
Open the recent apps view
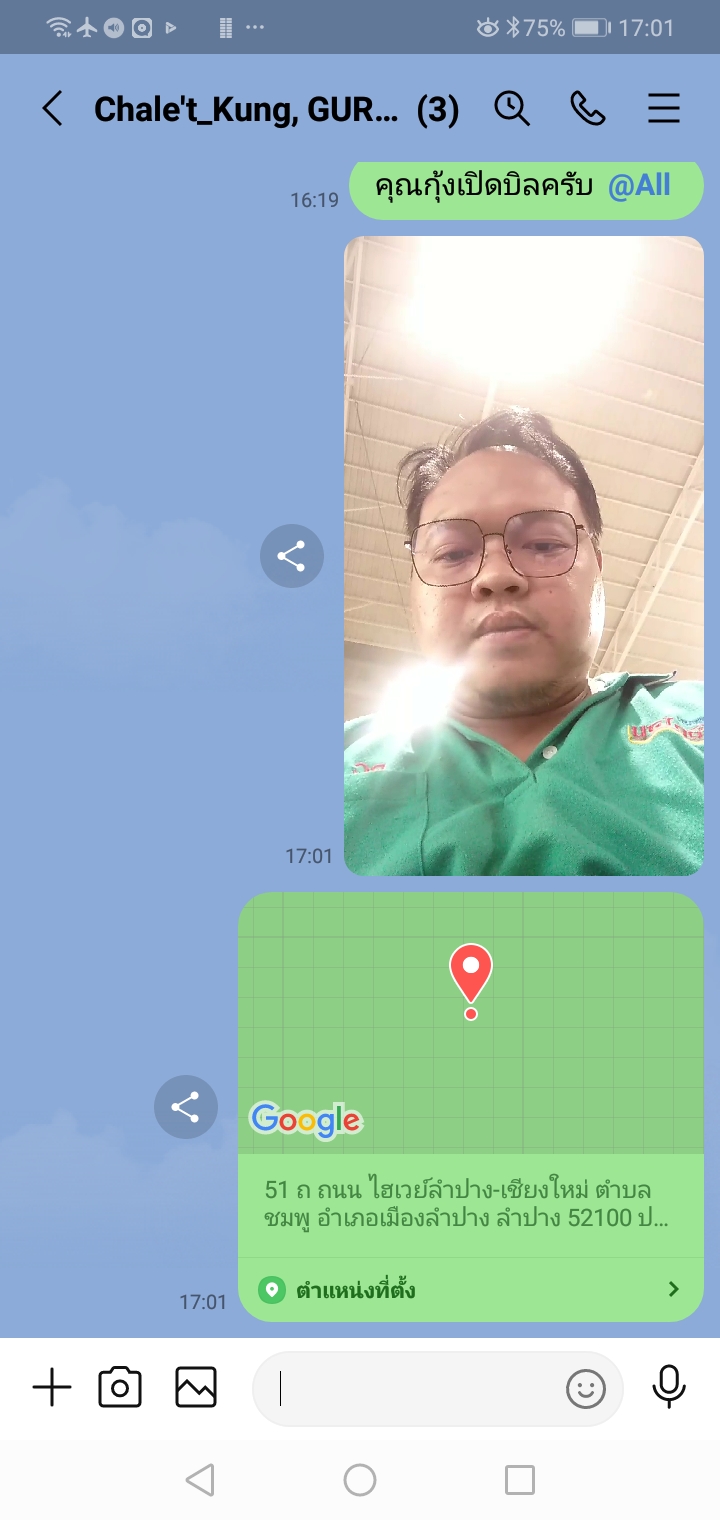520,1480
